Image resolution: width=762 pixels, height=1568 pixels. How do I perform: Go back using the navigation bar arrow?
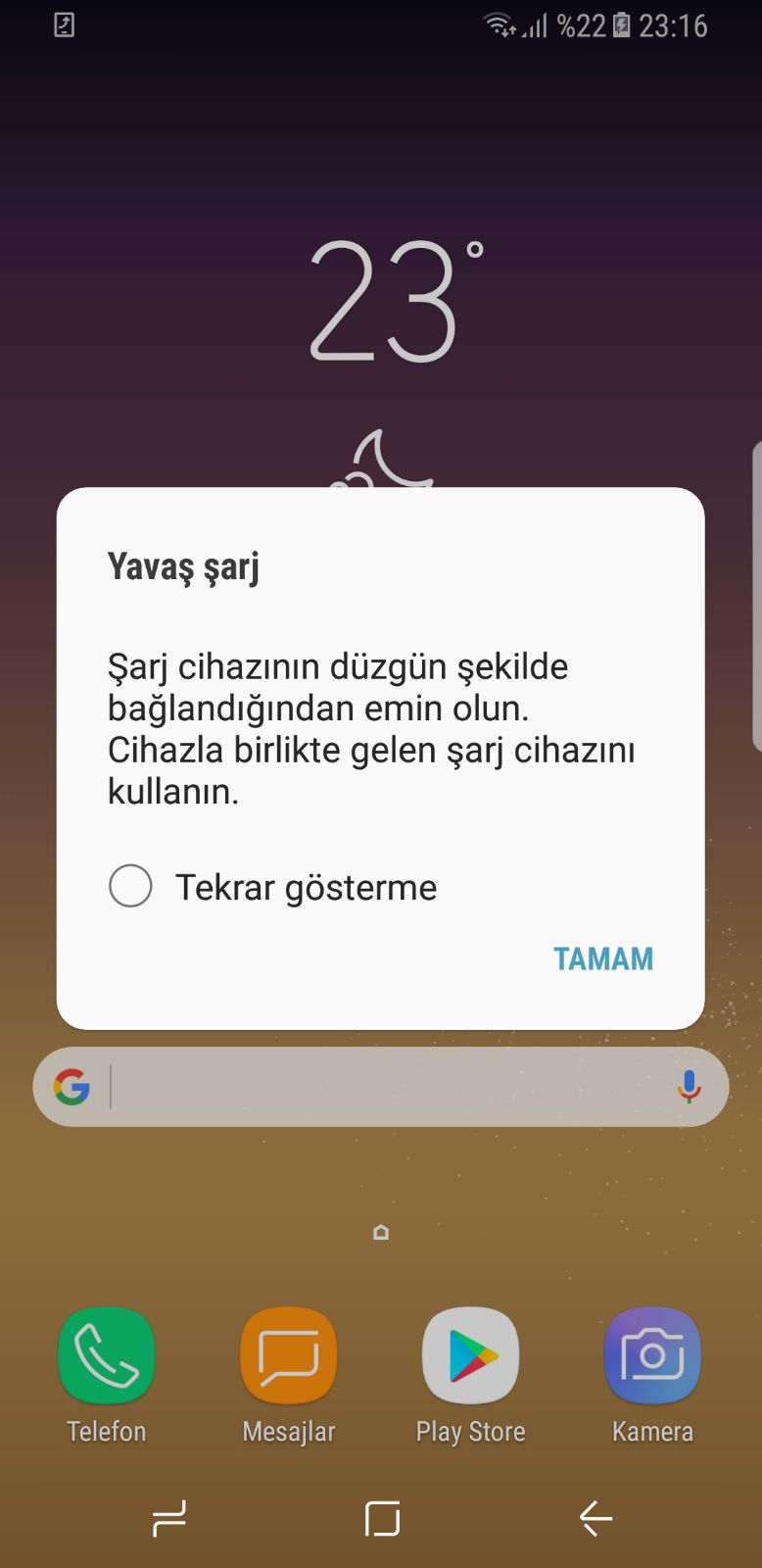595,1519
